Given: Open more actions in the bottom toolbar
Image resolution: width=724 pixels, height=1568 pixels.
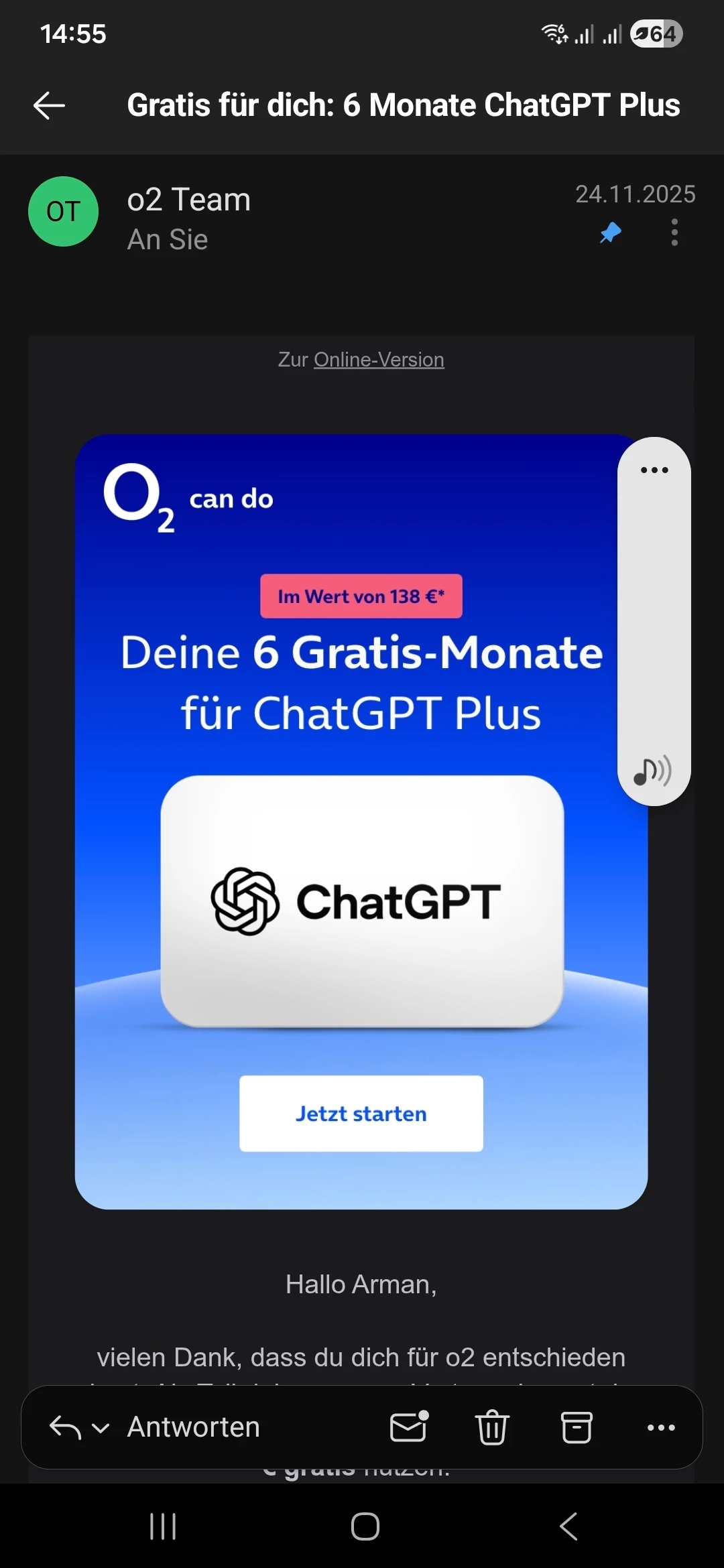Looking at the screenshot, I should click(x=661, y=1427).
